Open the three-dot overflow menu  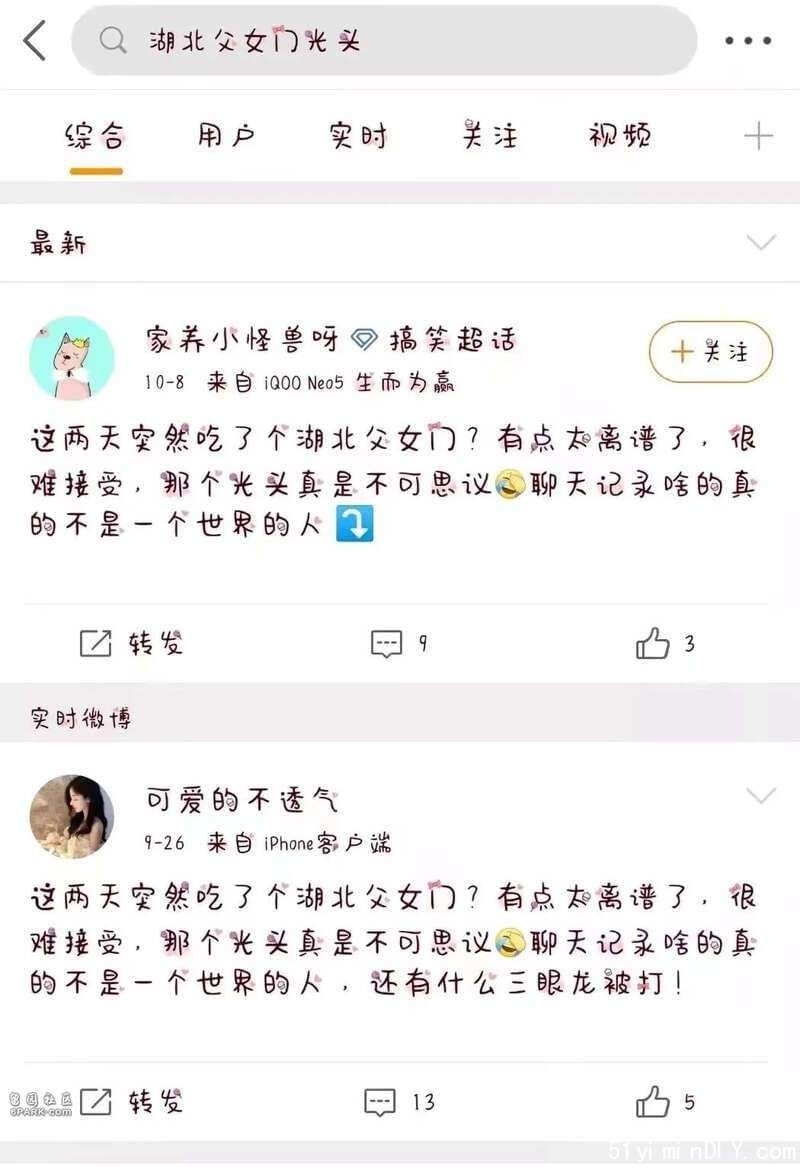pyautogui.click(x=748, y=41)
